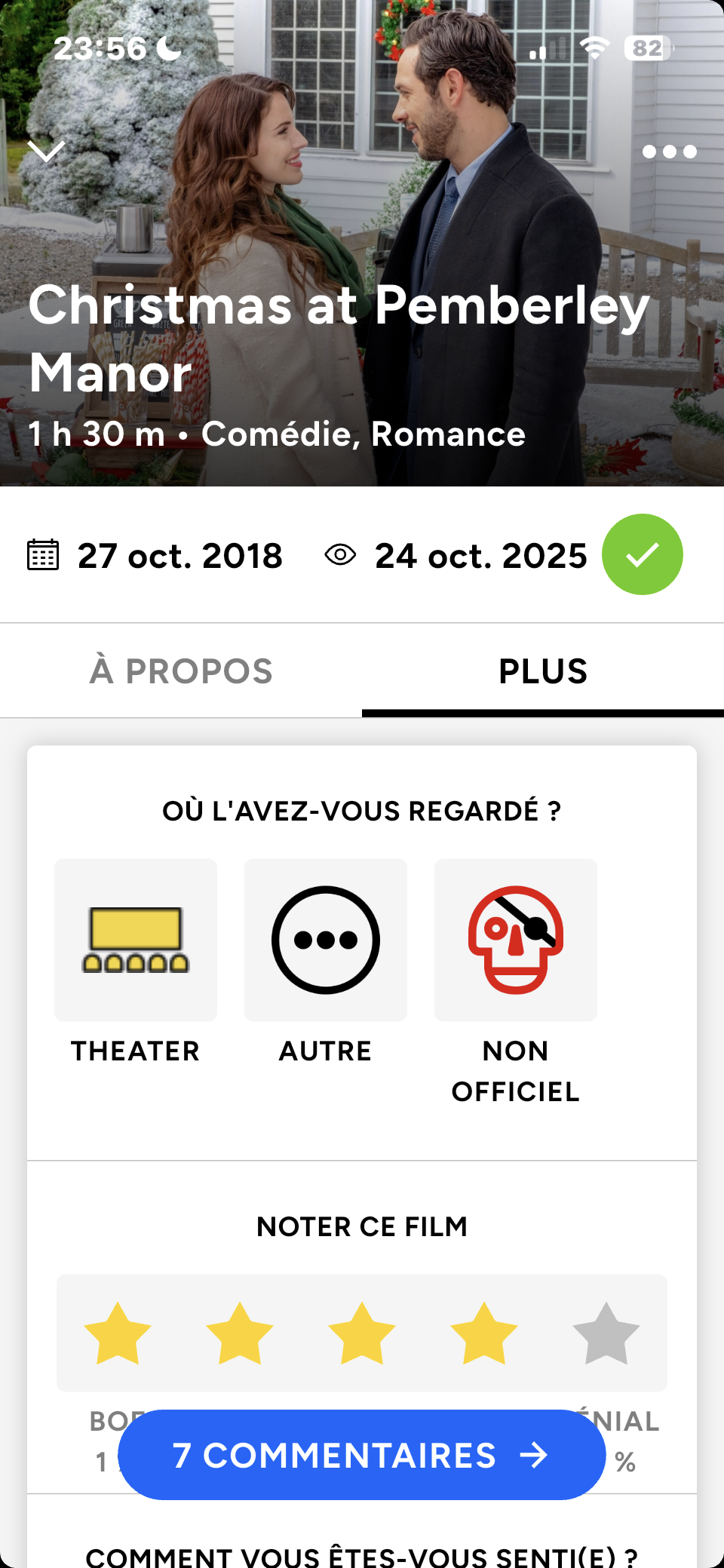This screenshot has width=724, height=1568.
Task: Select the PLUS tab
Action: 543,671
